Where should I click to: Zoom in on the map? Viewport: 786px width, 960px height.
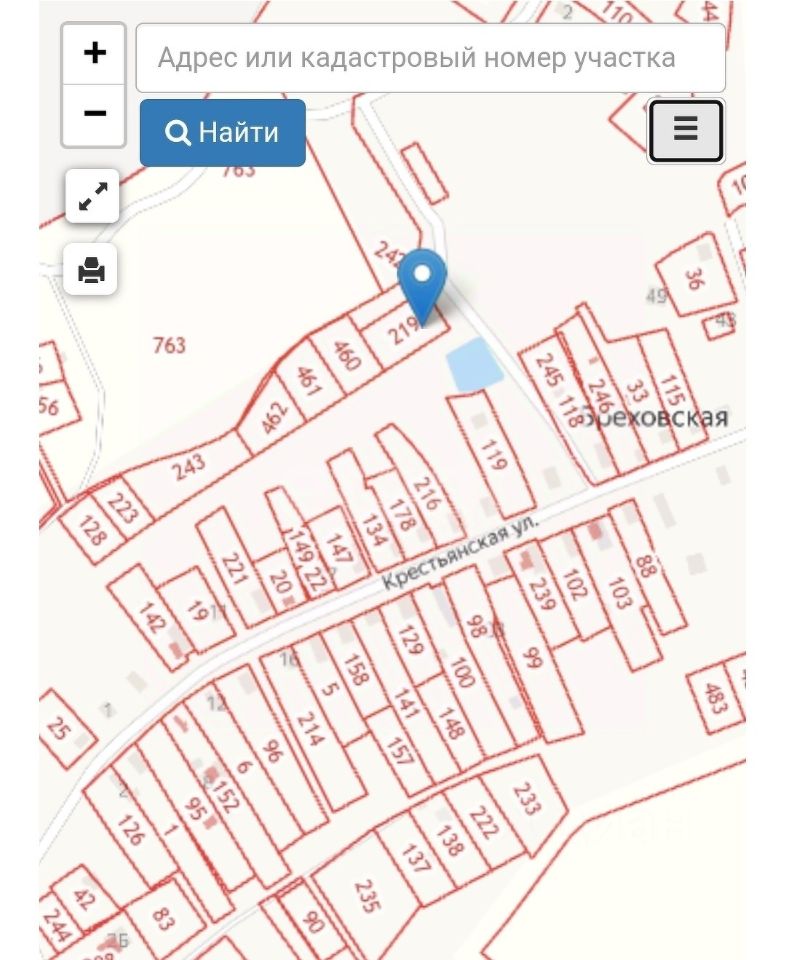94,53
